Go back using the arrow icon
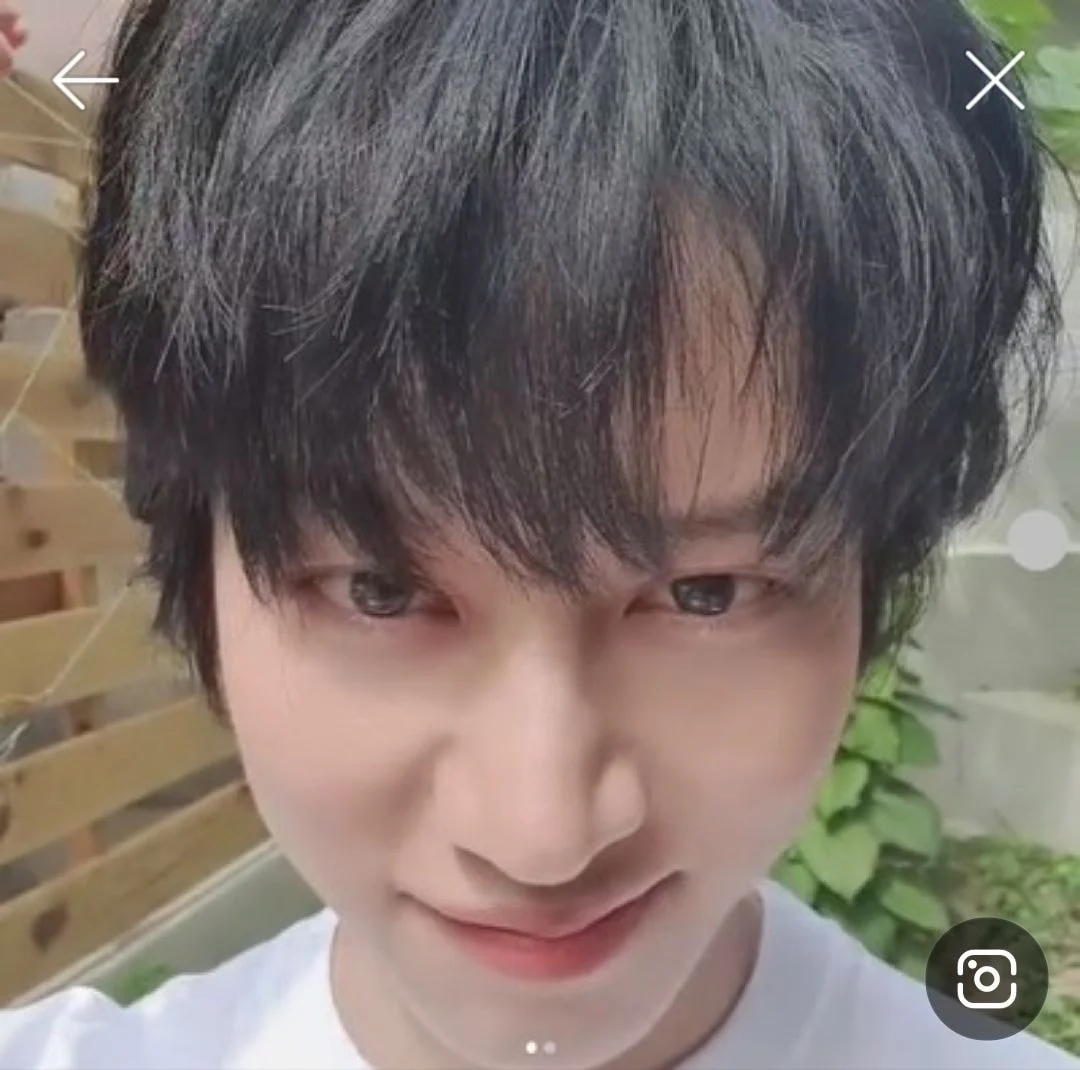The height and width of the screenshot is (1070, 1080). [85, 80]
